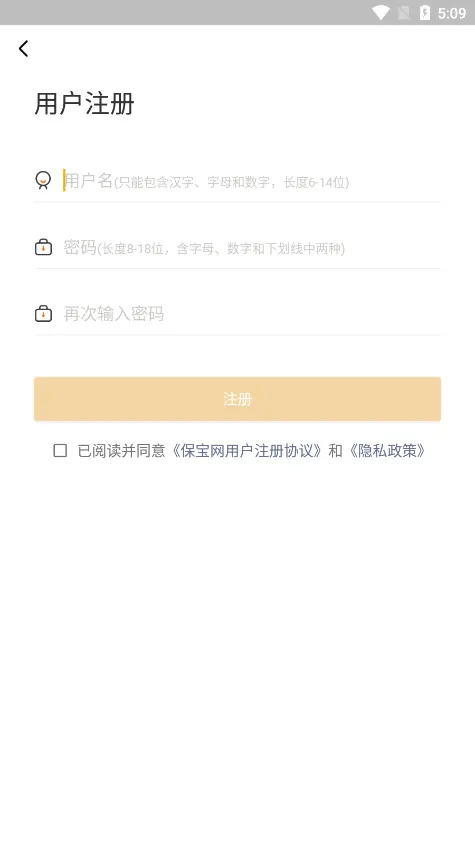Select the 再次输入密码 confirm password field

(x=251, y=314)
